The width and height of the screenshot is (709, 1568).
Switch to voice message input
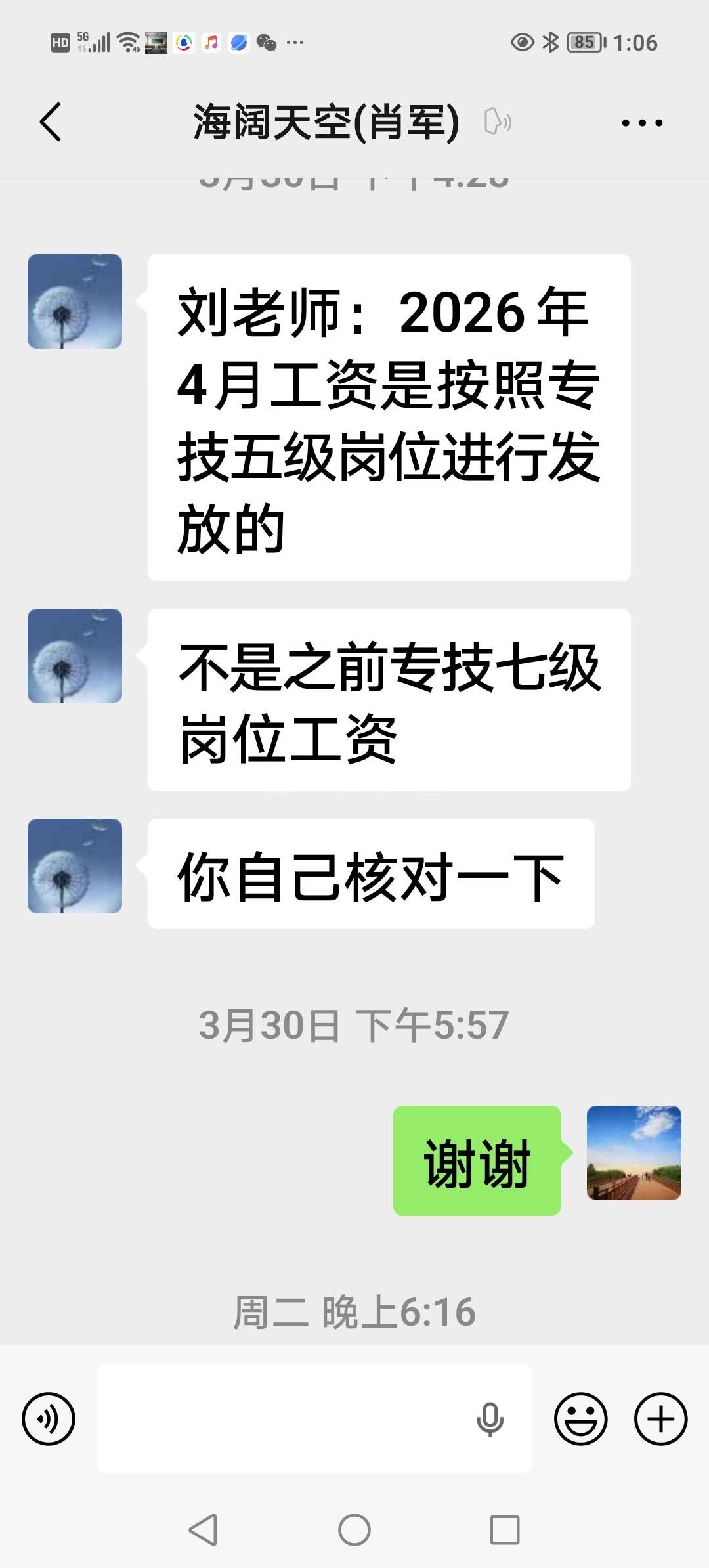tap(49, 1418)
